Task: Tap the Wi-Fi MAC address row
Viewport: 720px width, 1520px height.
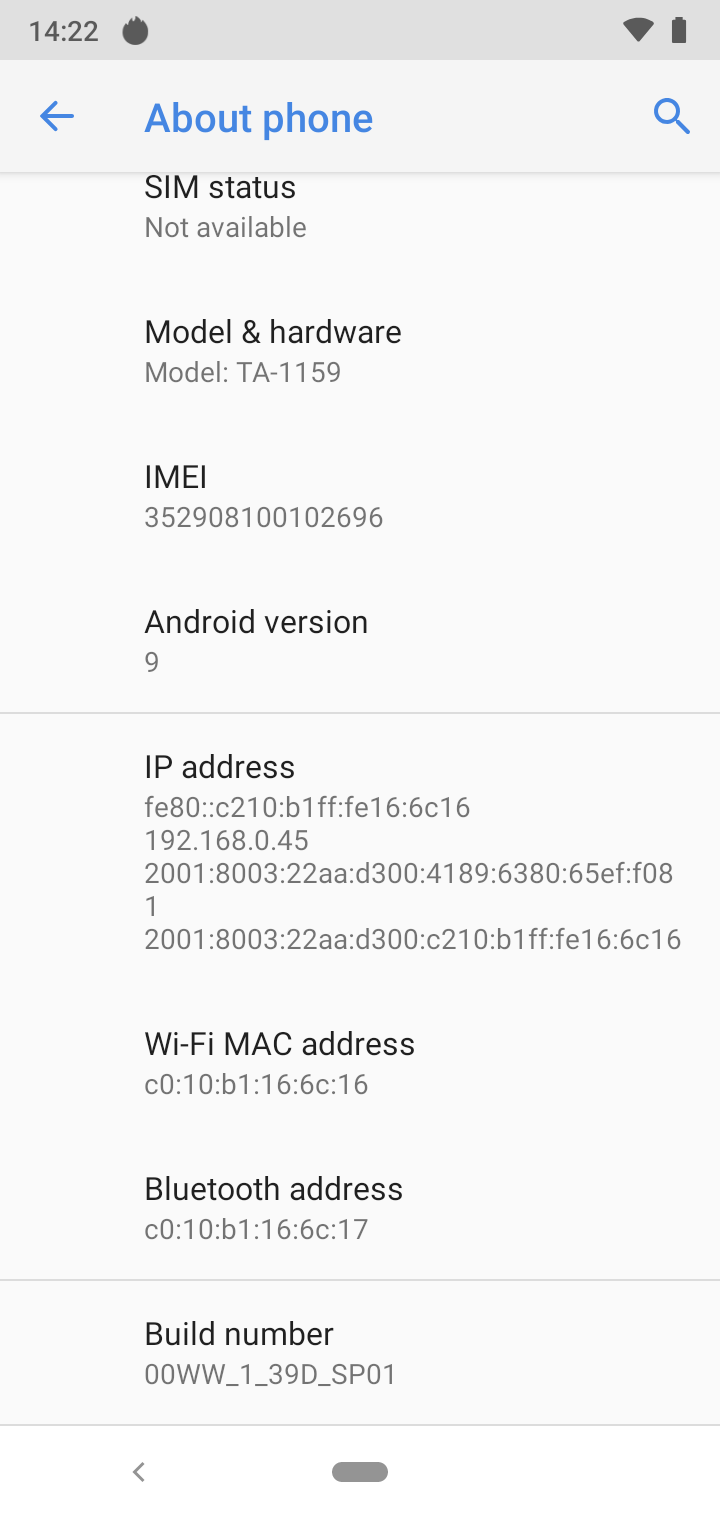Action: pyautogui.click(x=360, y=1063)
